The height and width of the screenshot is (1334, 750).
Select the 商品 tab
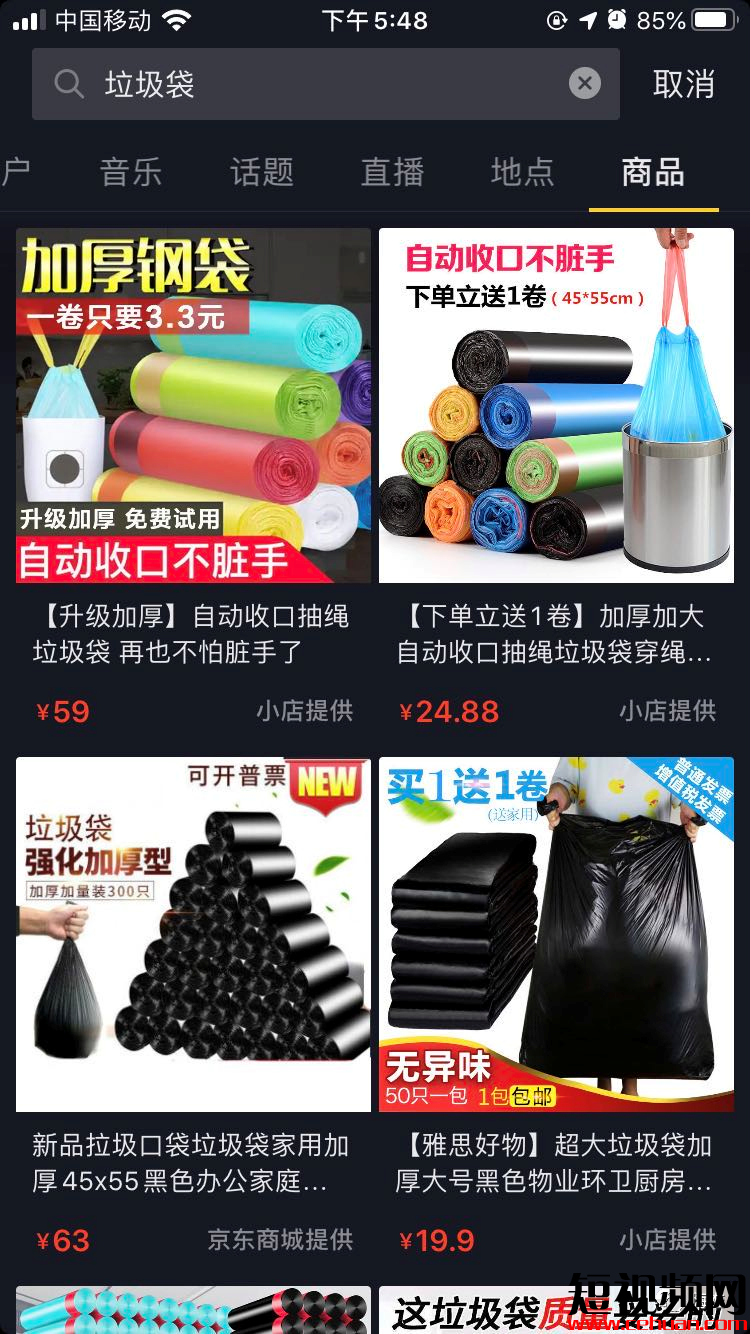coord(653,172)
